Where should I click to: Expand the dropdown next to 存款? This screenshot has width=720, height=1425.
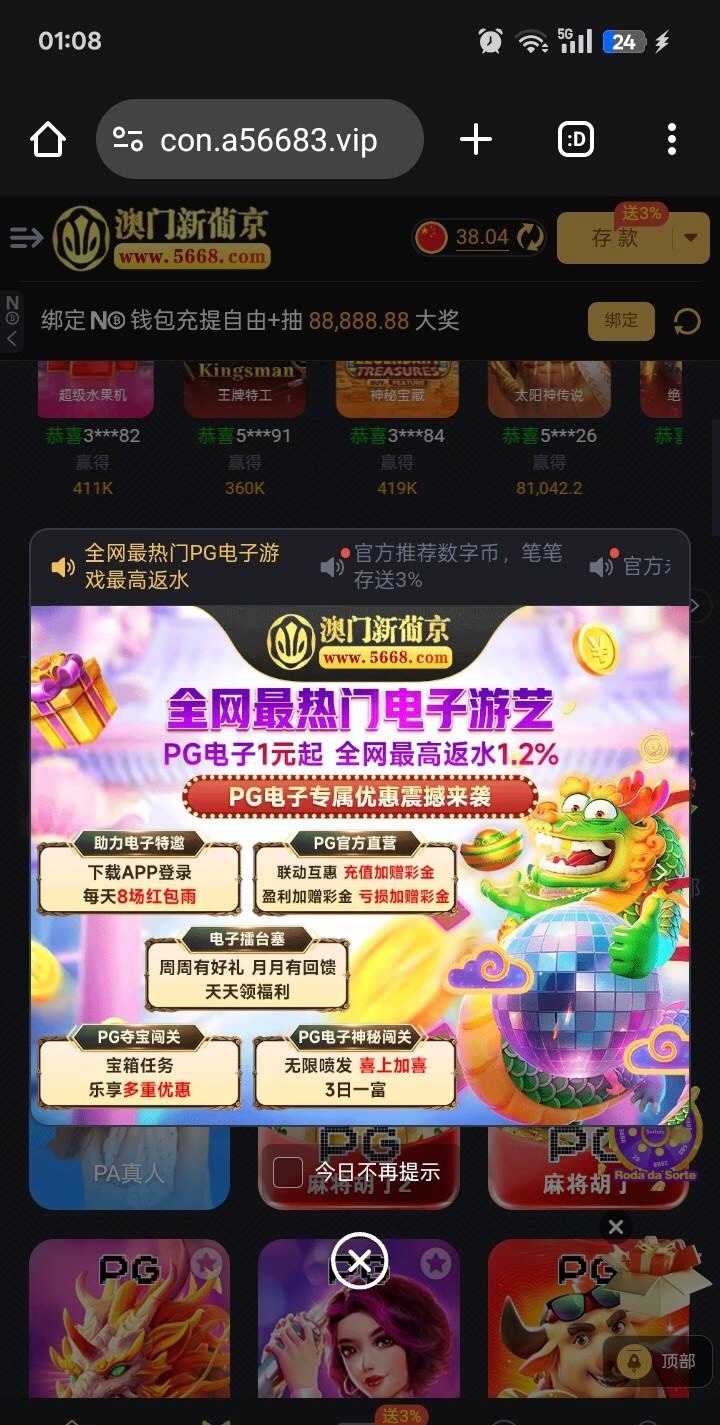tap(691, 238)
